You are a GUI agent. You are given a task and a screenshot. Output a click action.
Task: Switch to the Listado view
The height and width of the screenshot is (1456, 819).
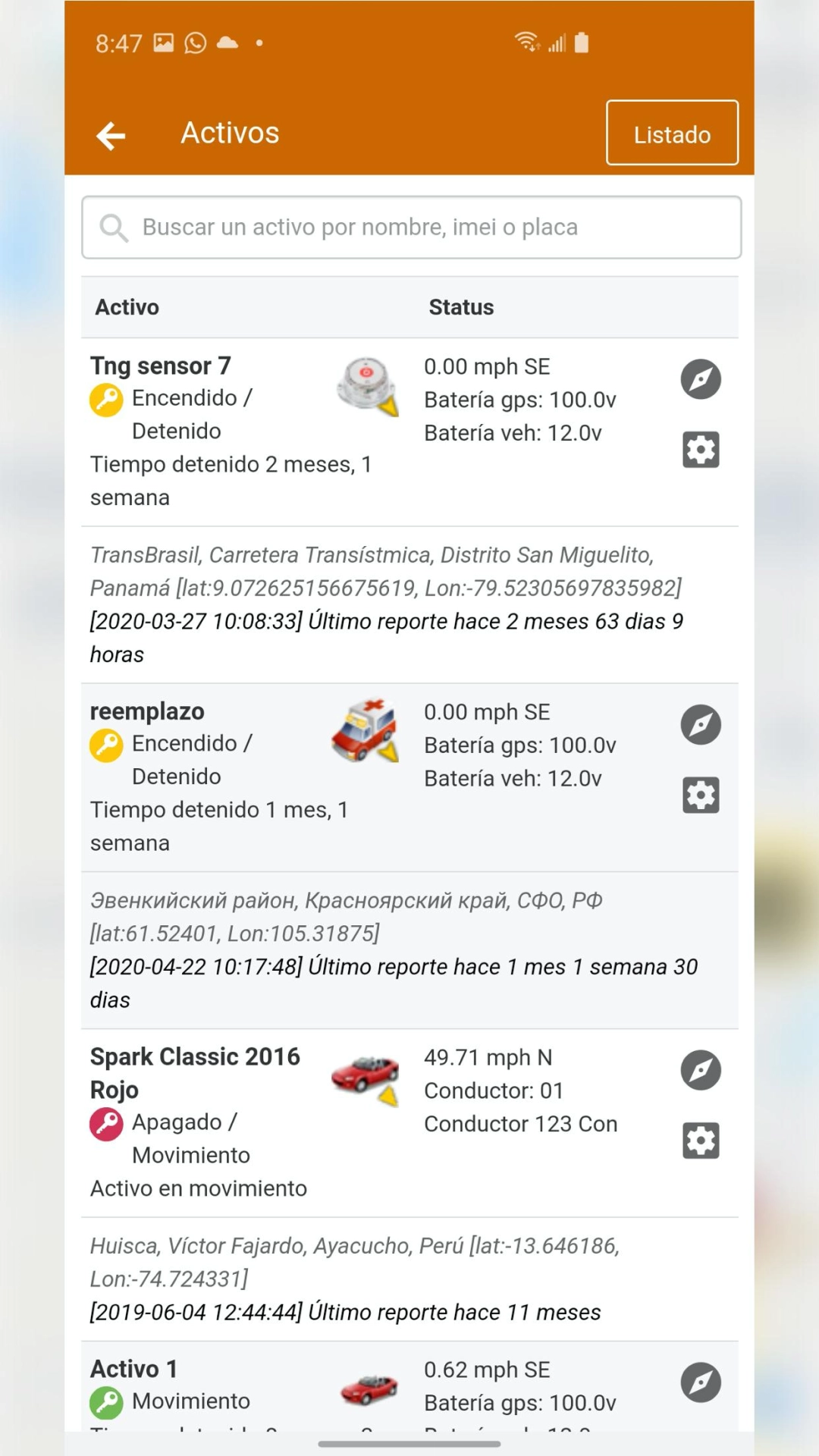[x=672, y=133]
